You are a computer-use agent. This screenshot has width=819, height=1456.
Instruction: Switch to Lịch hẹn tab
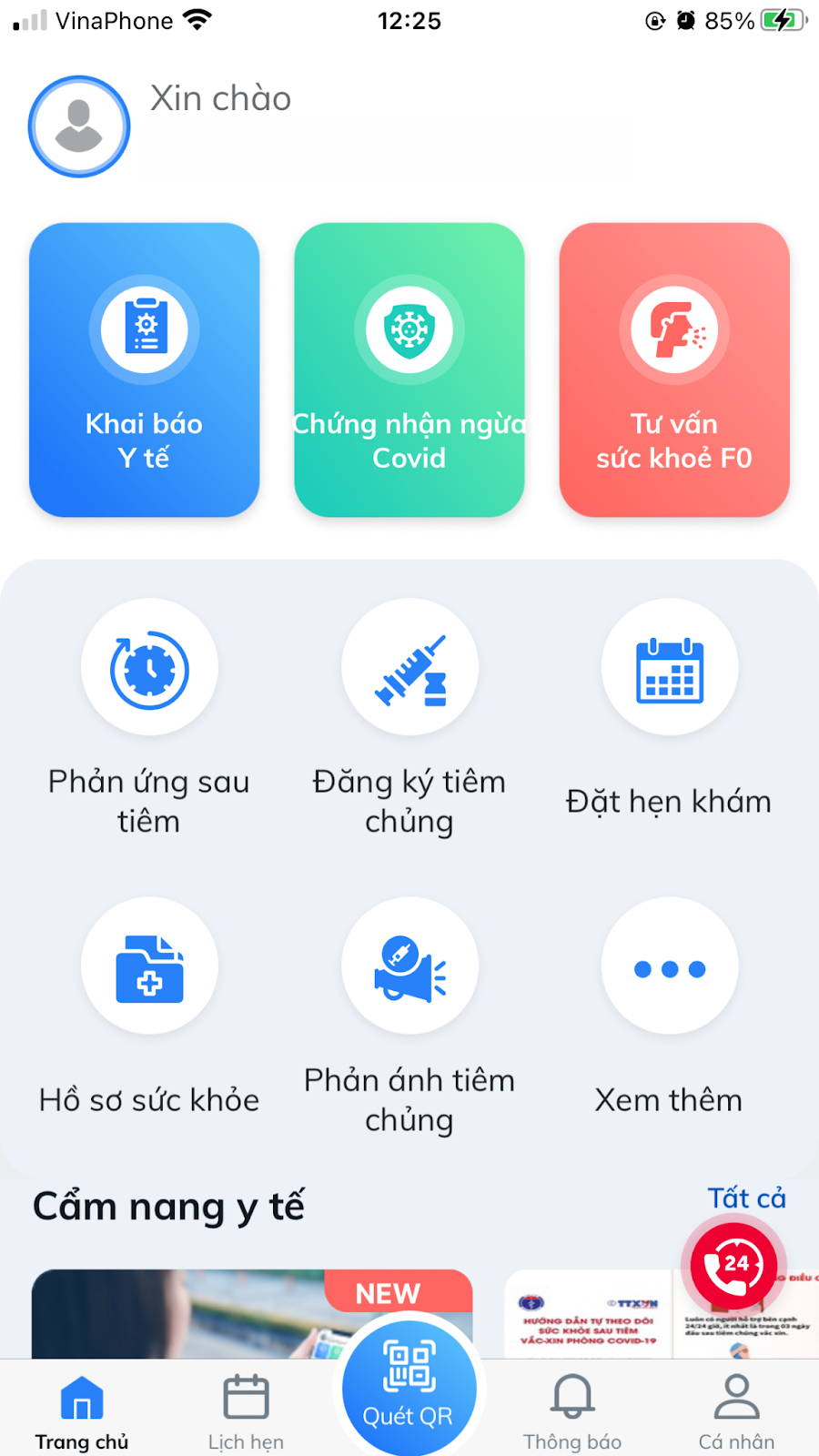[x=246, y=1410]
